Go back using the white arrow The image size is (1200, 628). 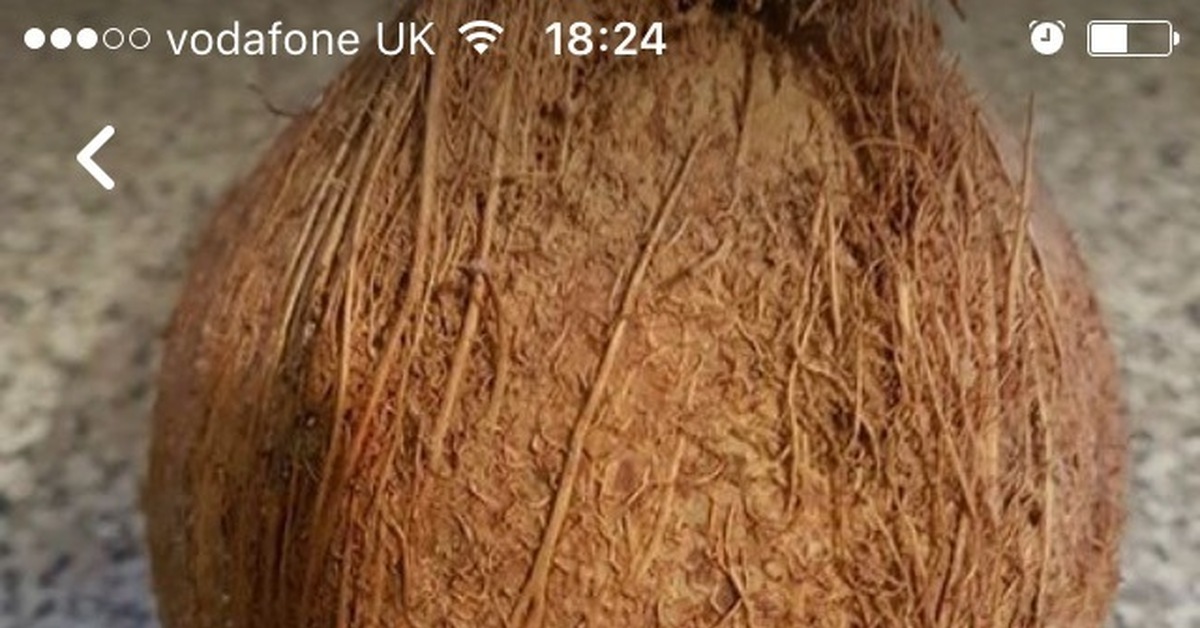pyautogui.click(x=95, y=158)
